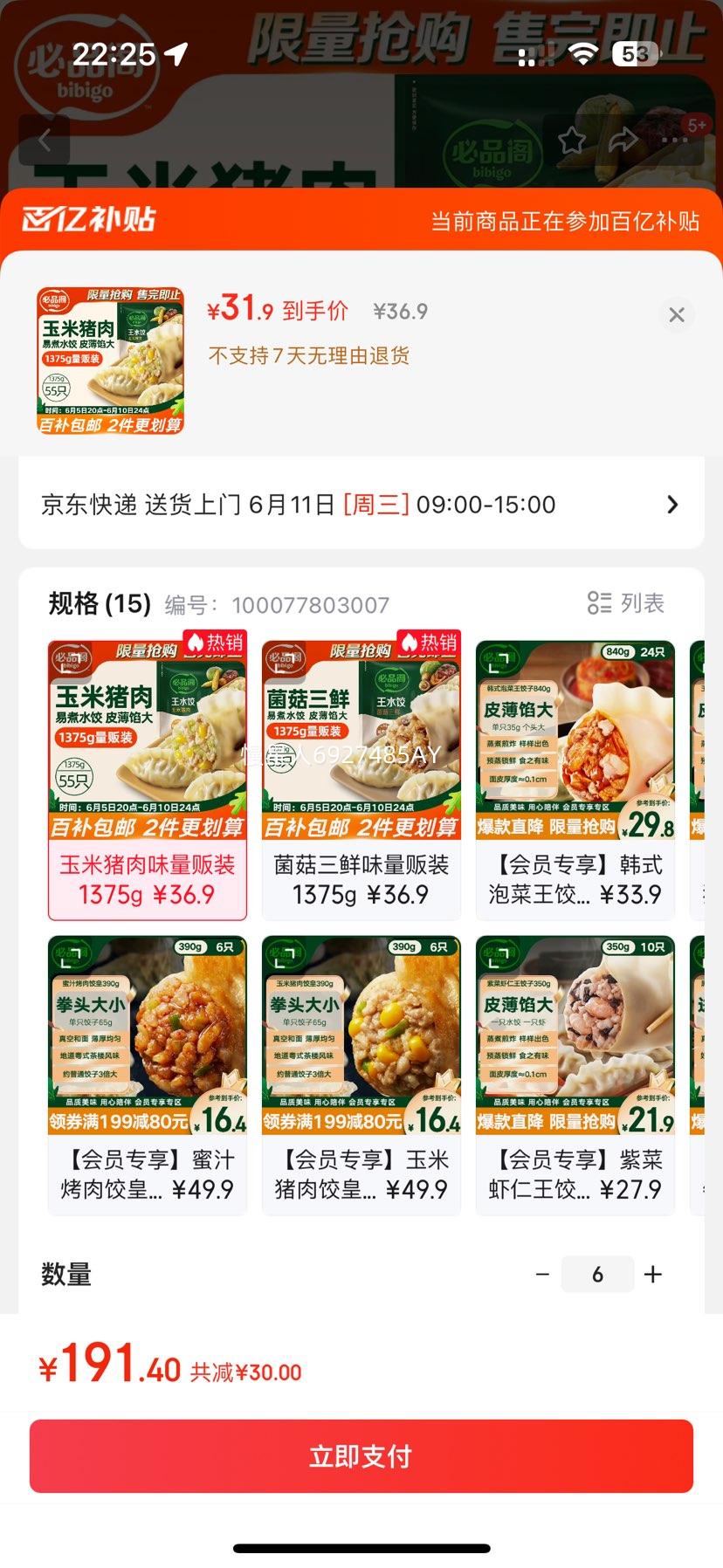Open the share icon
Viewport: 723px width, 1568px height.
click(x=623, y=140)
